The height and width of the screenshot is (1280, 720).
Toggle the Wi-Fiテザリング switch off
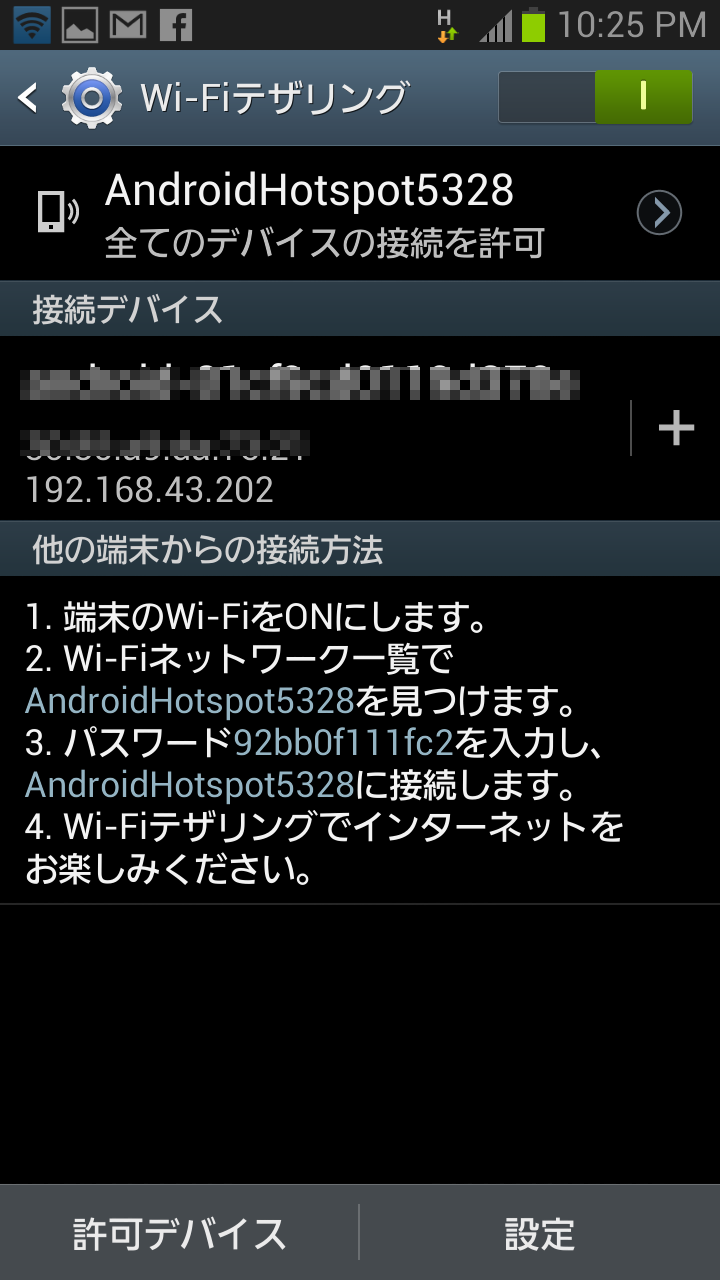(x=595, y=97)
